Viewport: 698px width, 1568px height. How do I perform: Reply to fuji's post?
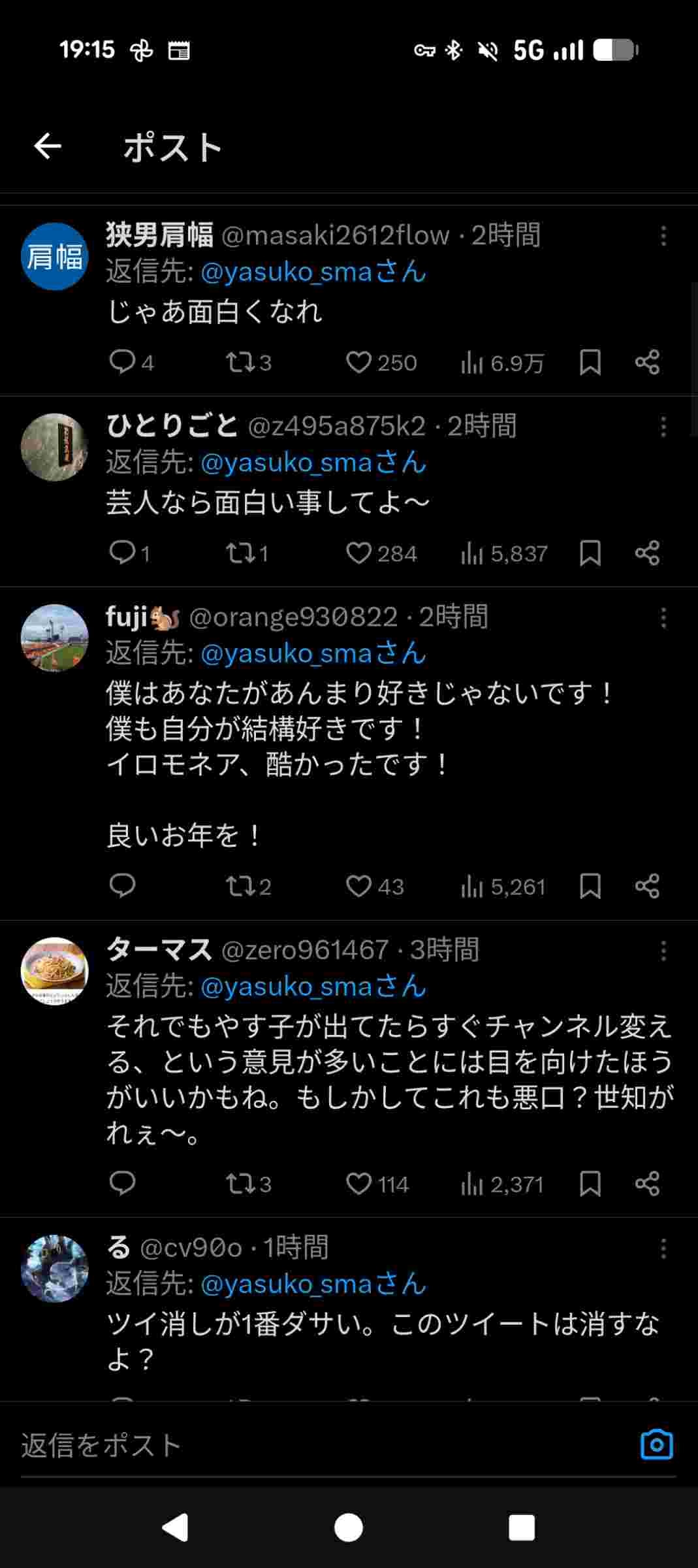(122, 886)
